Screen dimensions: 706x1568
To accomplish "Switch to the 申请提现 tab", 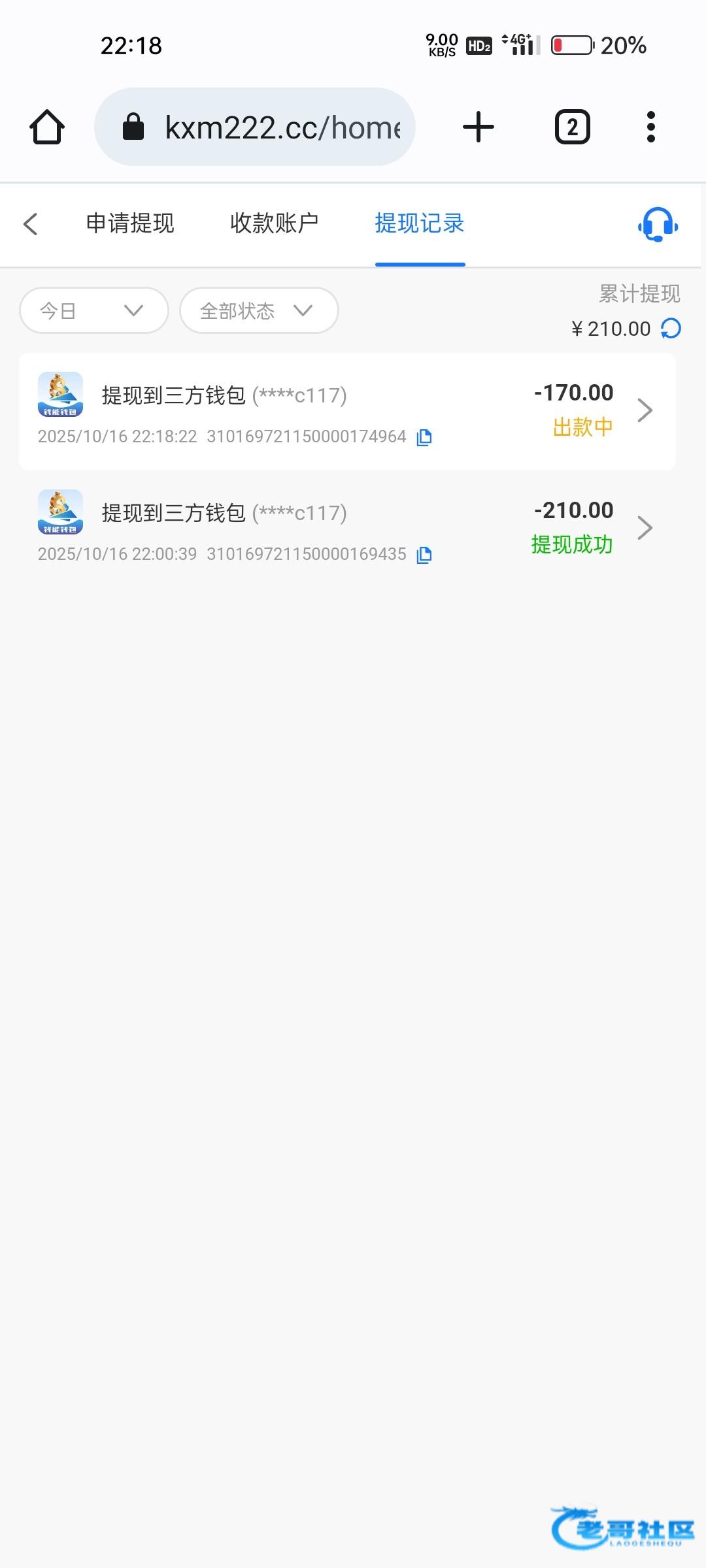I will coord(130,223).
